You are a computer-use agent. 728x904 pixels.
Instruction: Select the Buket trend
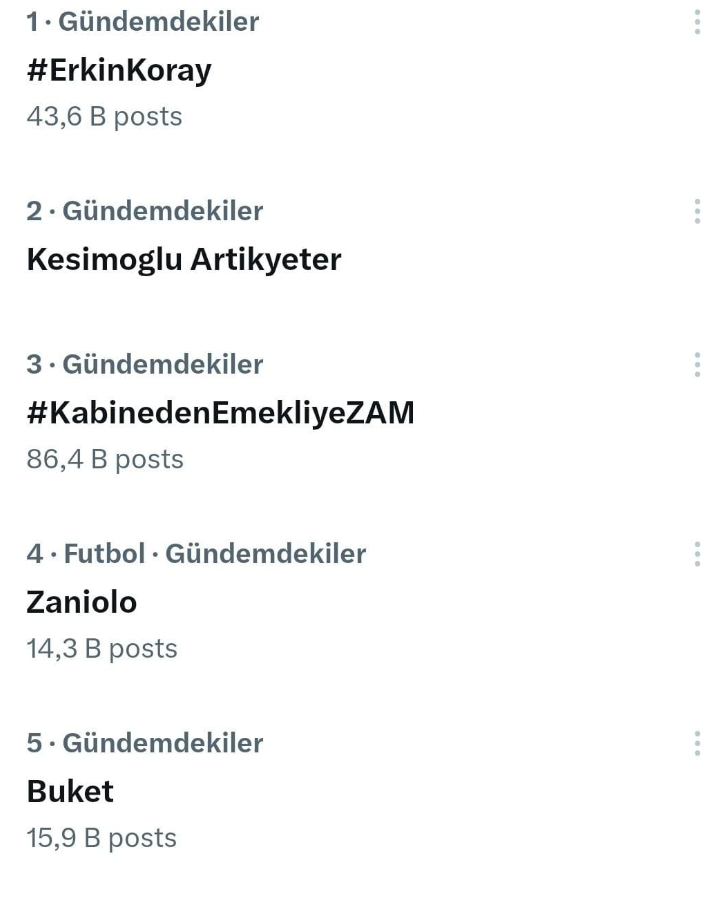point(70,790)
